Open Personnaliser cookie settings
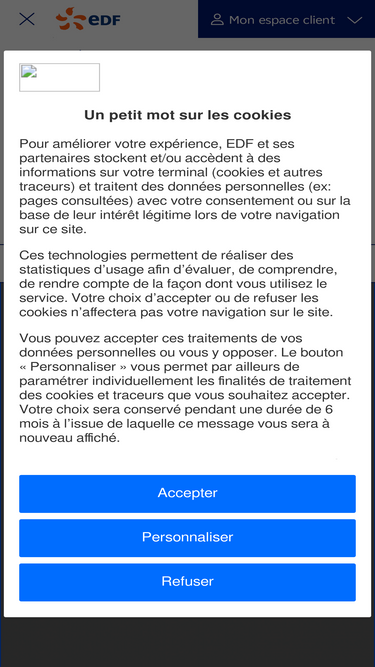 pos(187,538)
